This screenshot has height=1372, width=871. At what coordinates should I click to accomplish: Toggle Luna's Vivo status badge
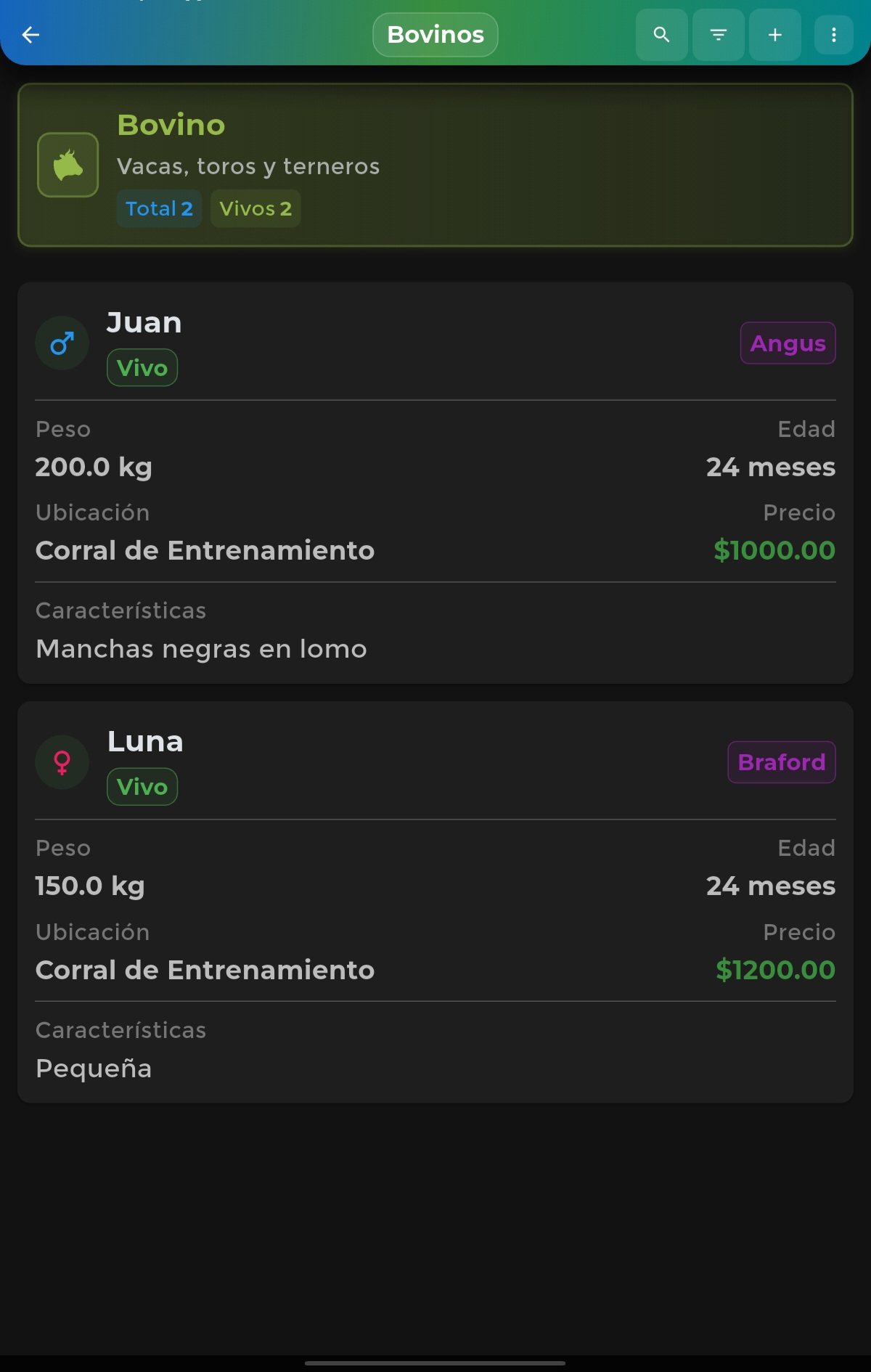coord(142,786)
